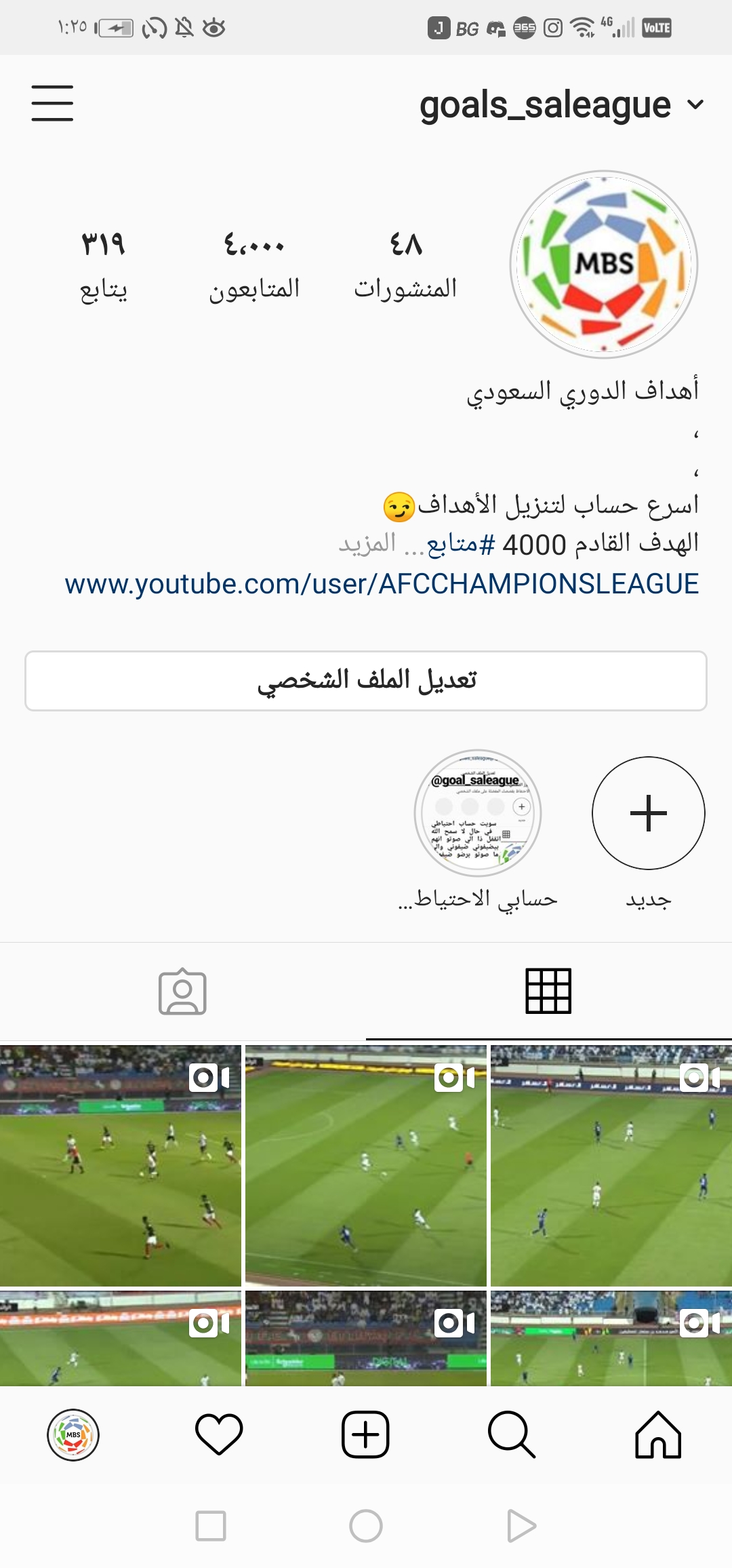The width and height of the screenshot is (732, 1568).
Task: Tap the MBS profile picture
Action: point(603,264)
